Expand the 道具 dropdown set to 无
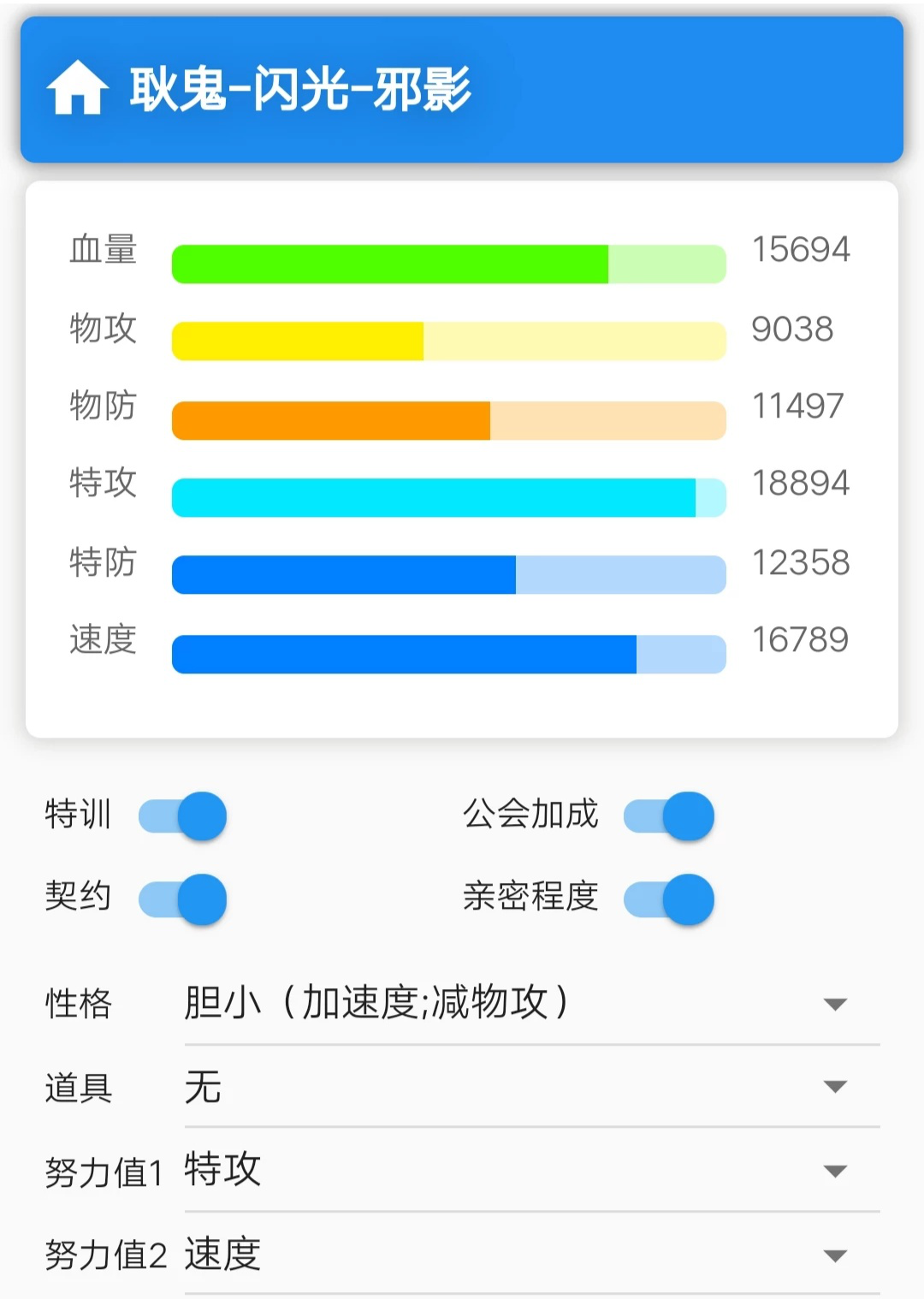Image resolution: width=924 pixels, height=1299 pixels. [531, 1087]
